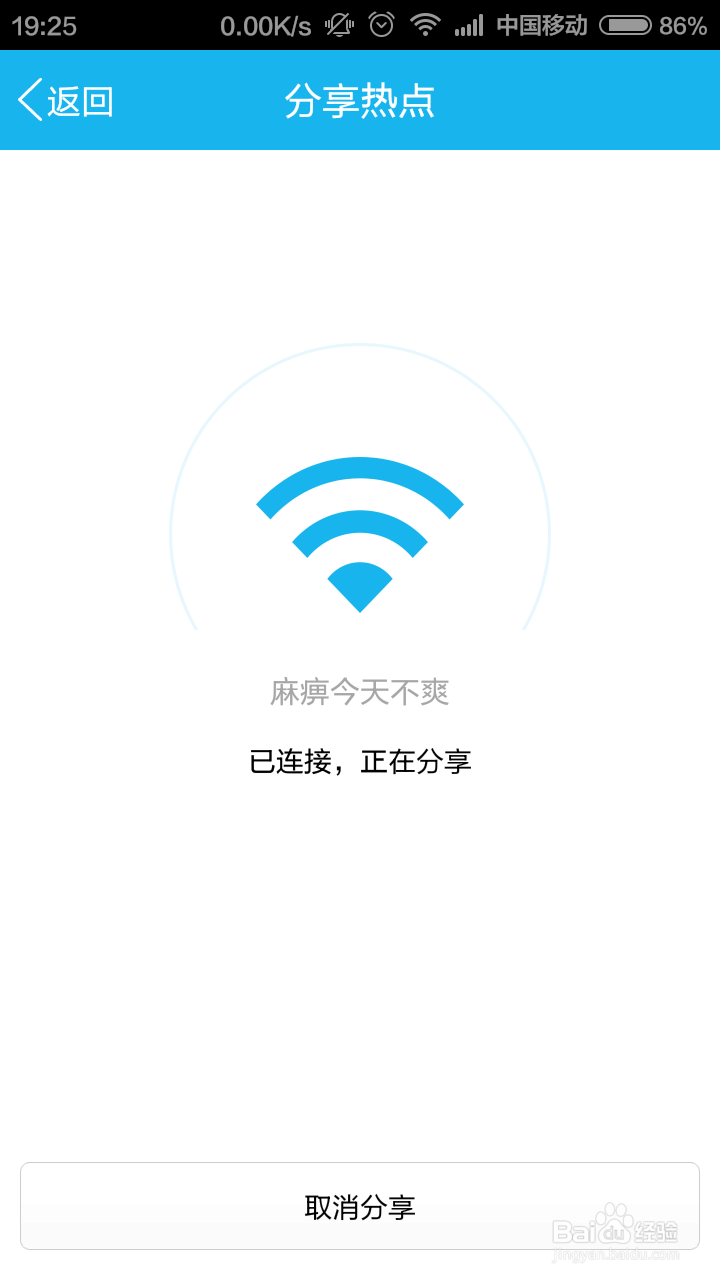The width and height of the screenshot is (720, 1280).
Task: Tap the 分享热点 title text
Action: click(x=360, y=100)
